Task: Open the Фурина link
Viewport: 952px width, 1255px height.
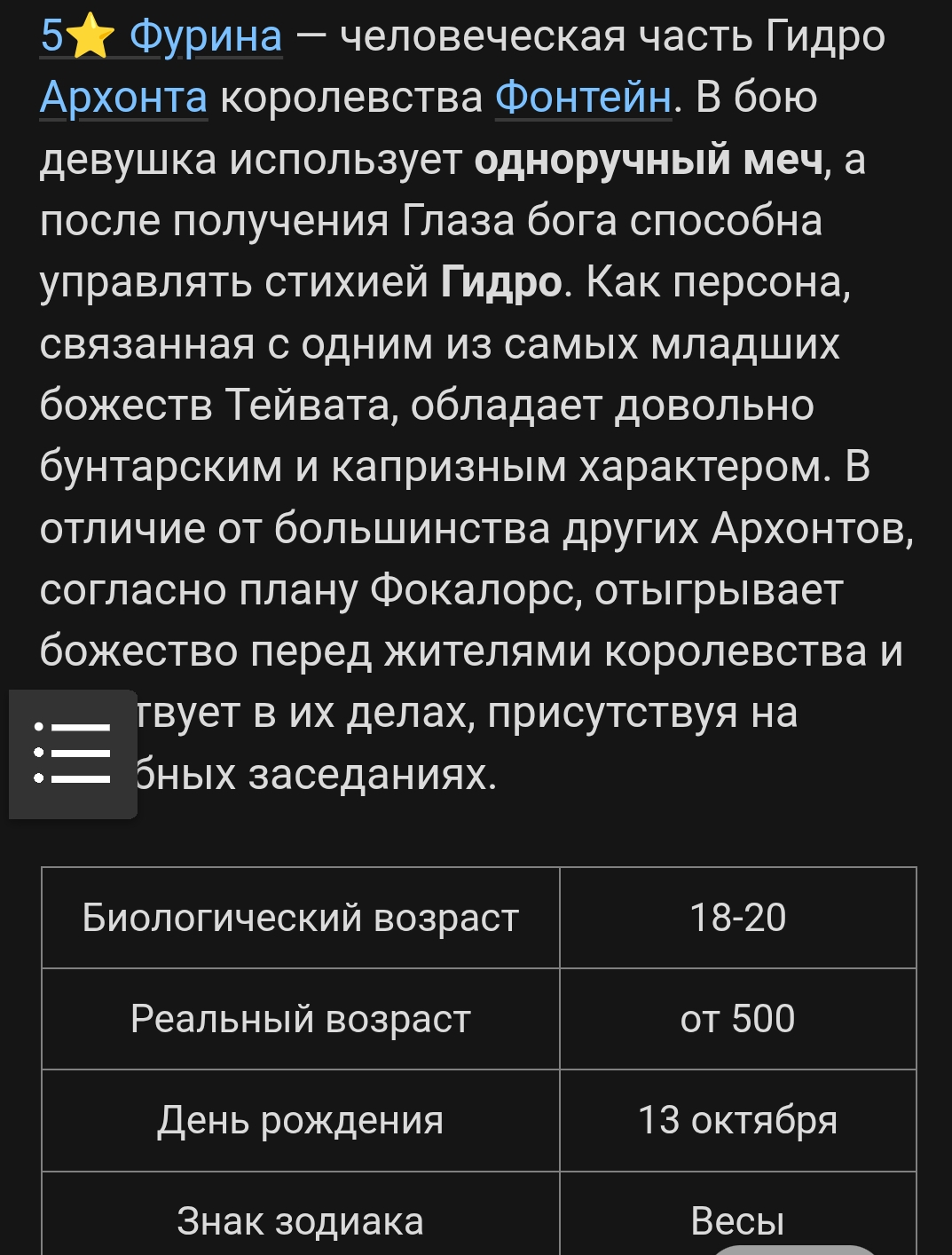Action: (206, 37)
